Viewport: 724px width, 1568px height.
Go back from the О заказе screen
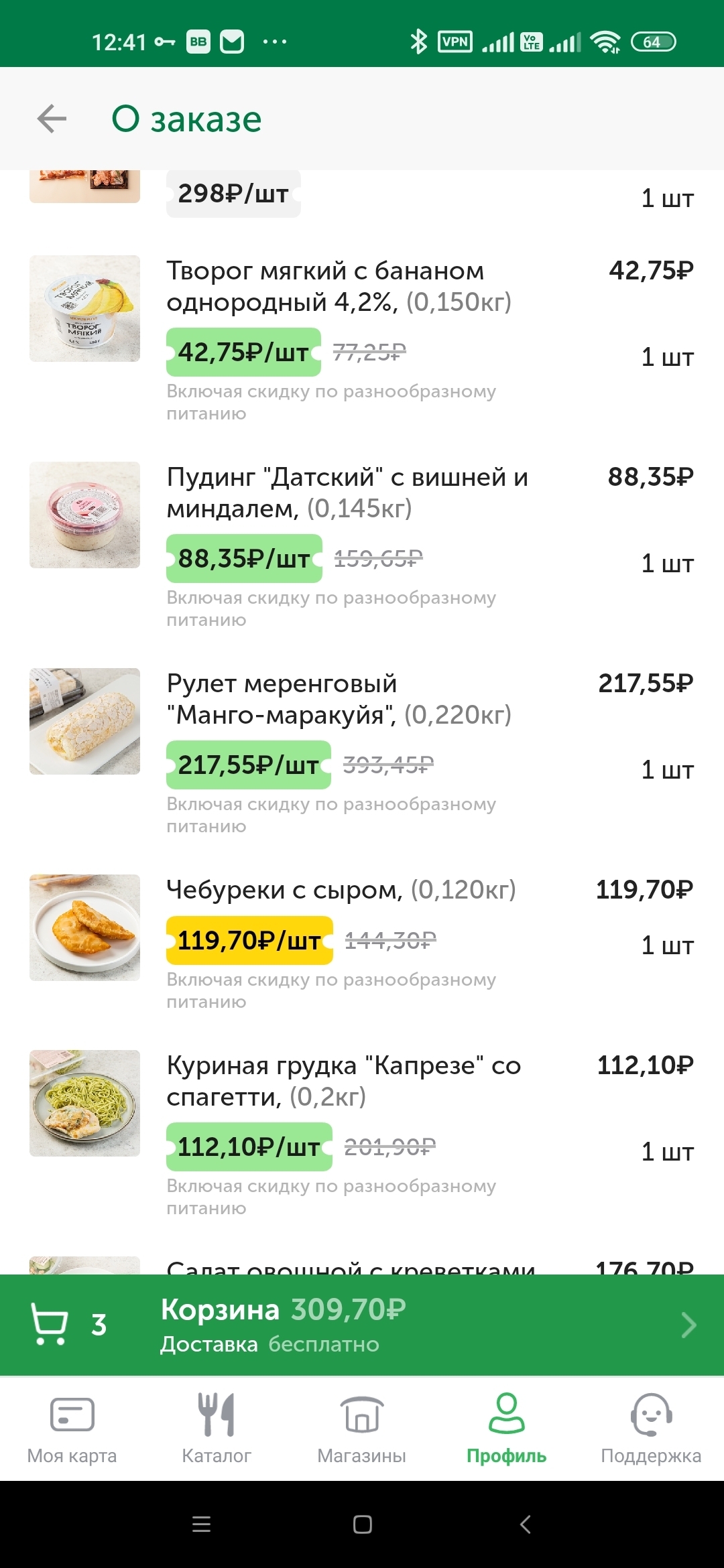click(x=52, y=119)
